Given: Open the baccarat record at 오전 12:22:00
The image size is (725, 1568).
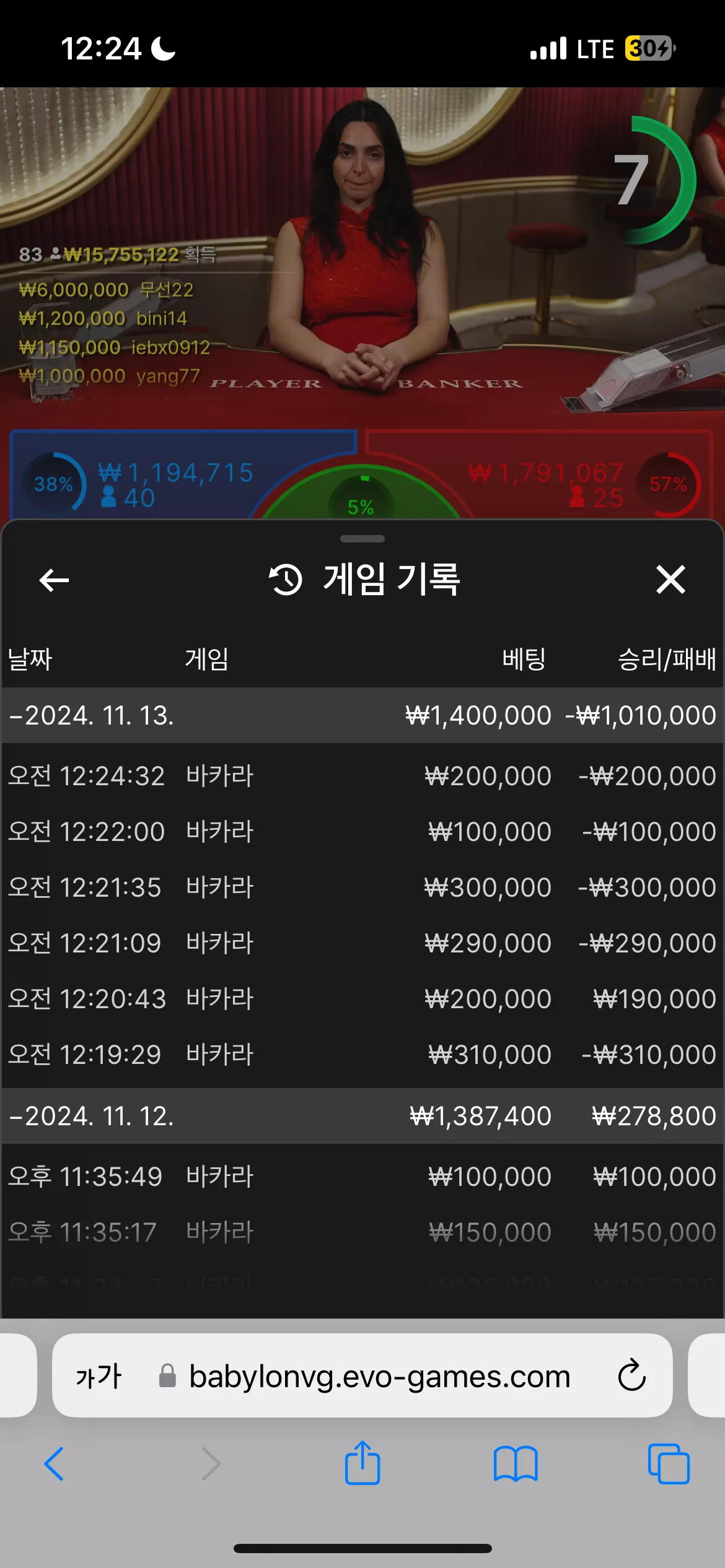Looking at the screenshot, I should pos(362,832).
